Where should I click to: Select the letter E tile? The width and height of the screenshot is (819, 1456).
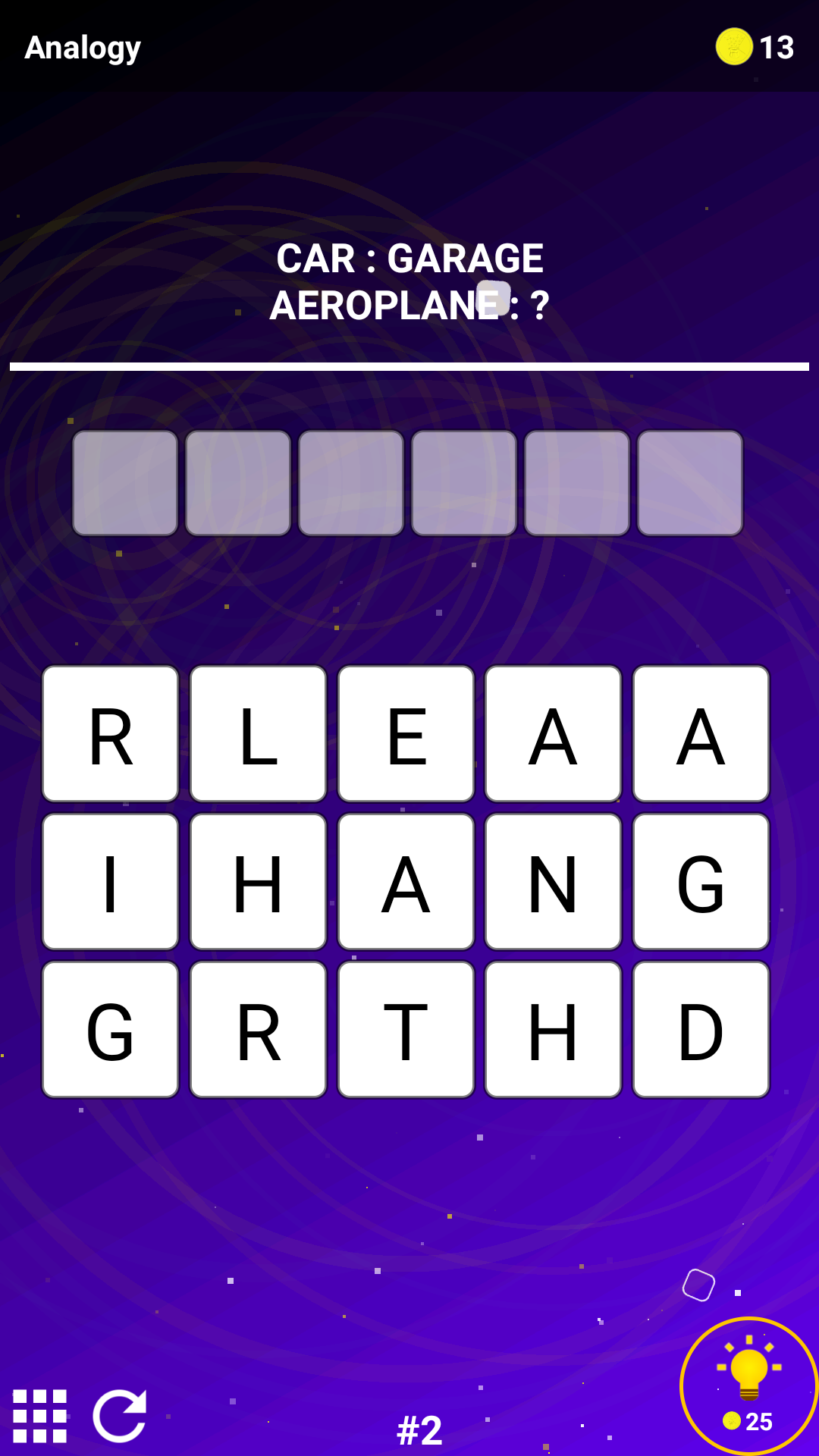tap(406, 733)
